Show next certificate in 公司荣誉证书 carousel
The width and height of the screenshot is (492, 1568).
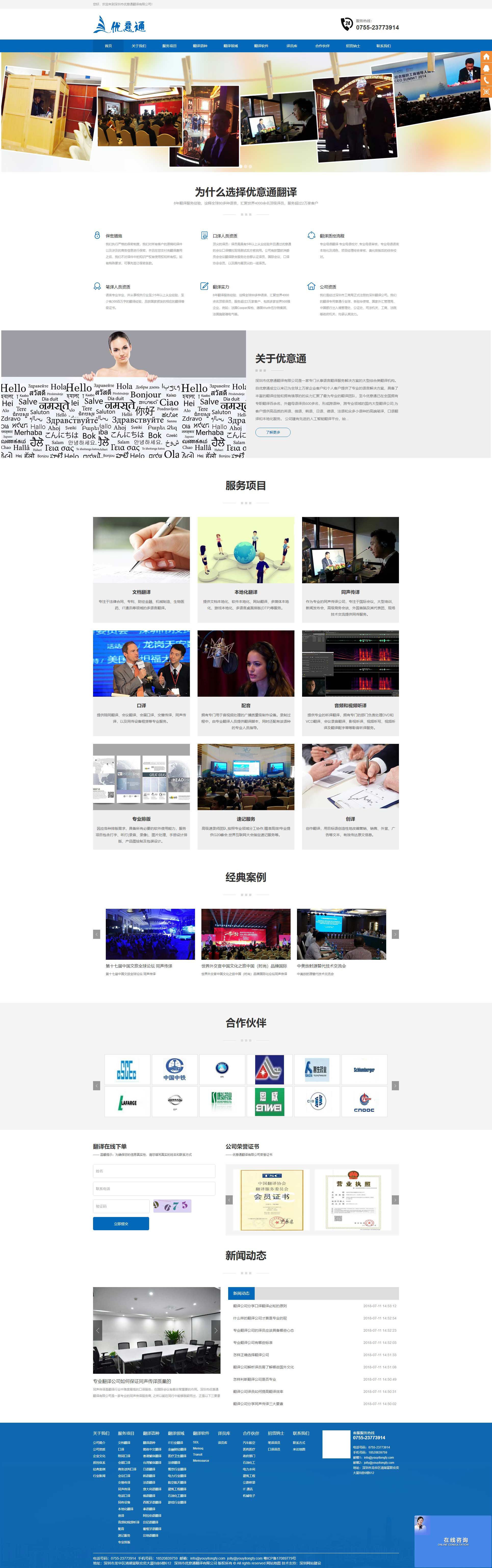coord(395,1200)
